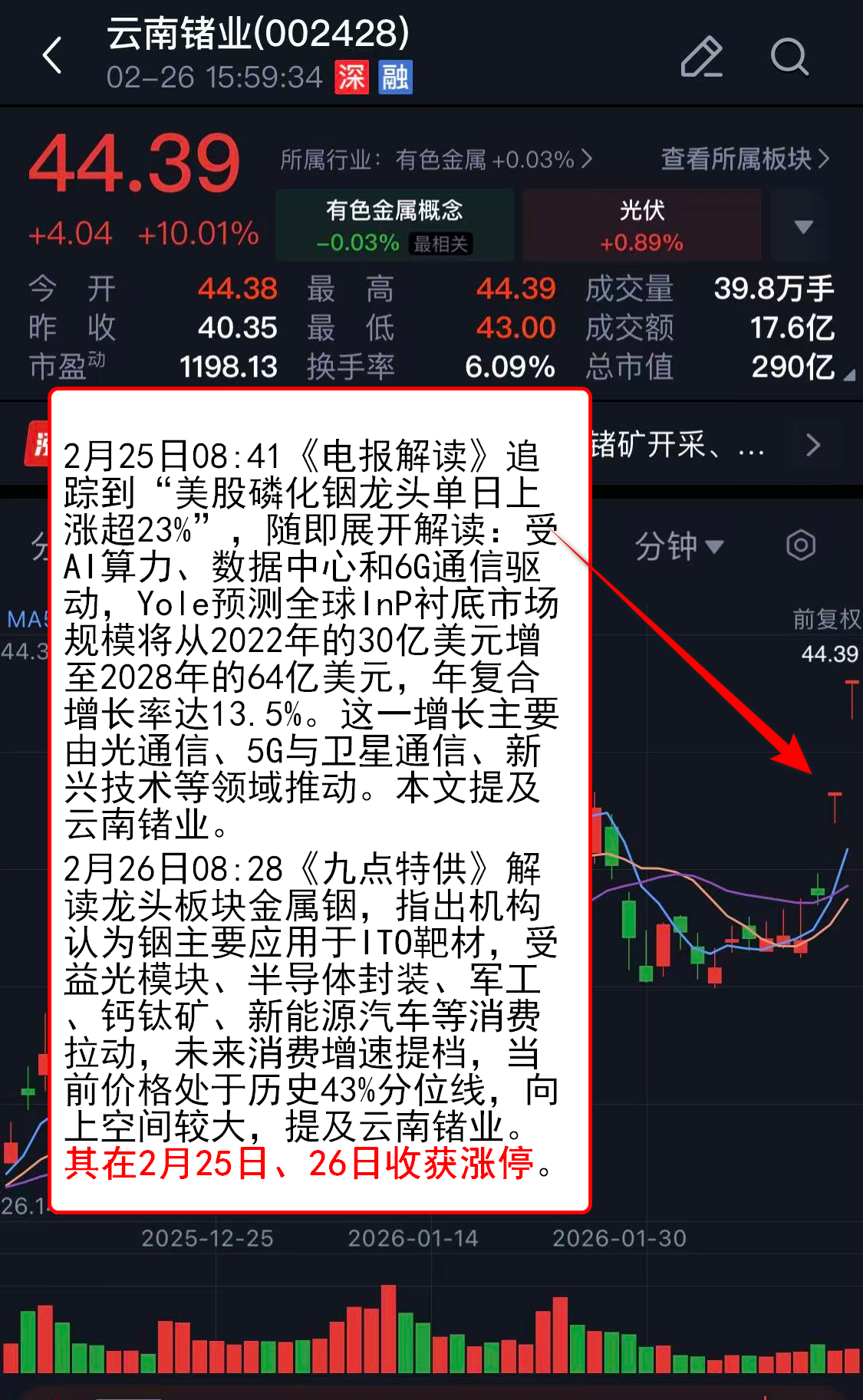Select the 光伏 sector chip
Viewport: 863px width, 1400px height.
click(x=641, y=226)
